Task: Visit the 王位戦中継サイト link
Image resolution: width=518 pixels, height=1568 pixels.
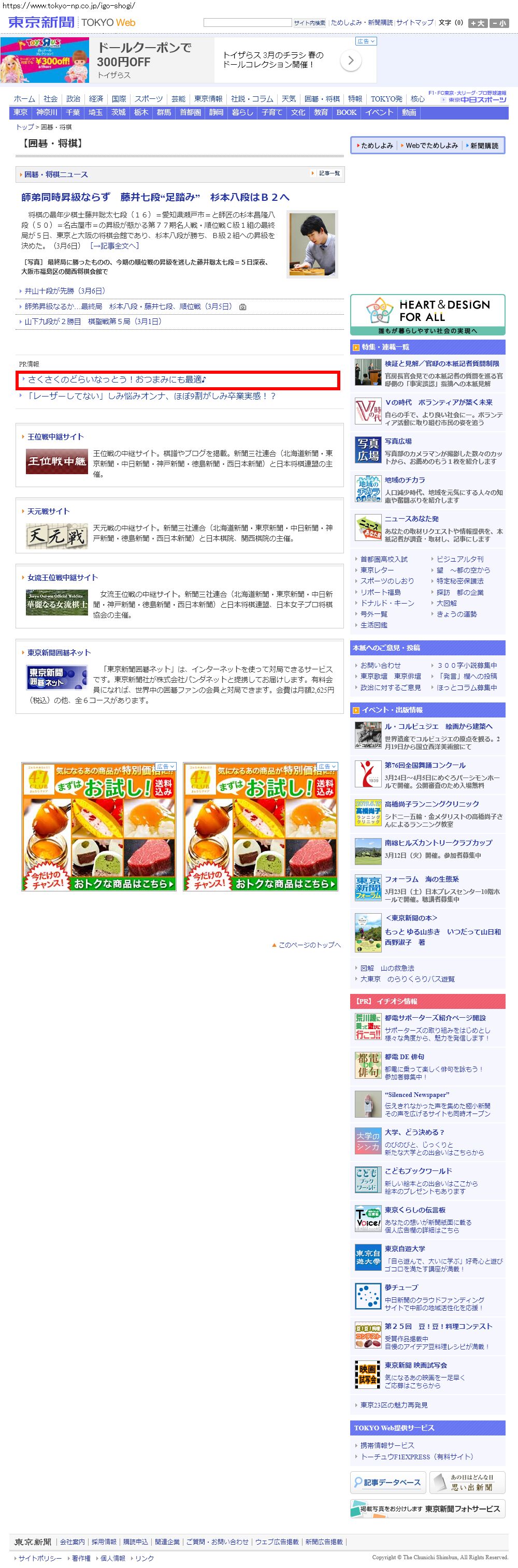Action: click(55, 436)
